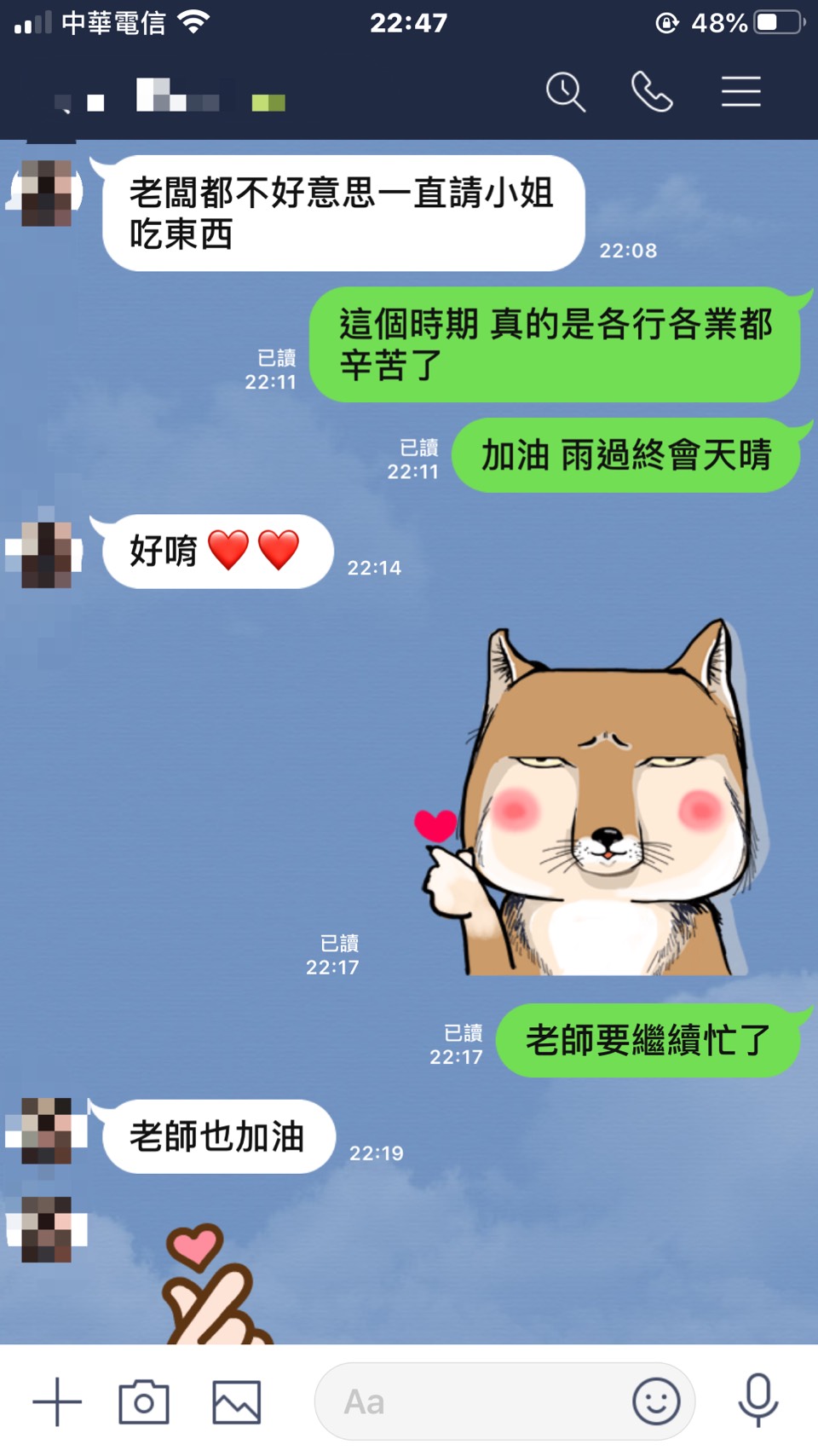Open avatar beside 老師也加油 message
The width and height of the screenshot is (818, 1456).
pyautogui.click(x=47, y=1131)
